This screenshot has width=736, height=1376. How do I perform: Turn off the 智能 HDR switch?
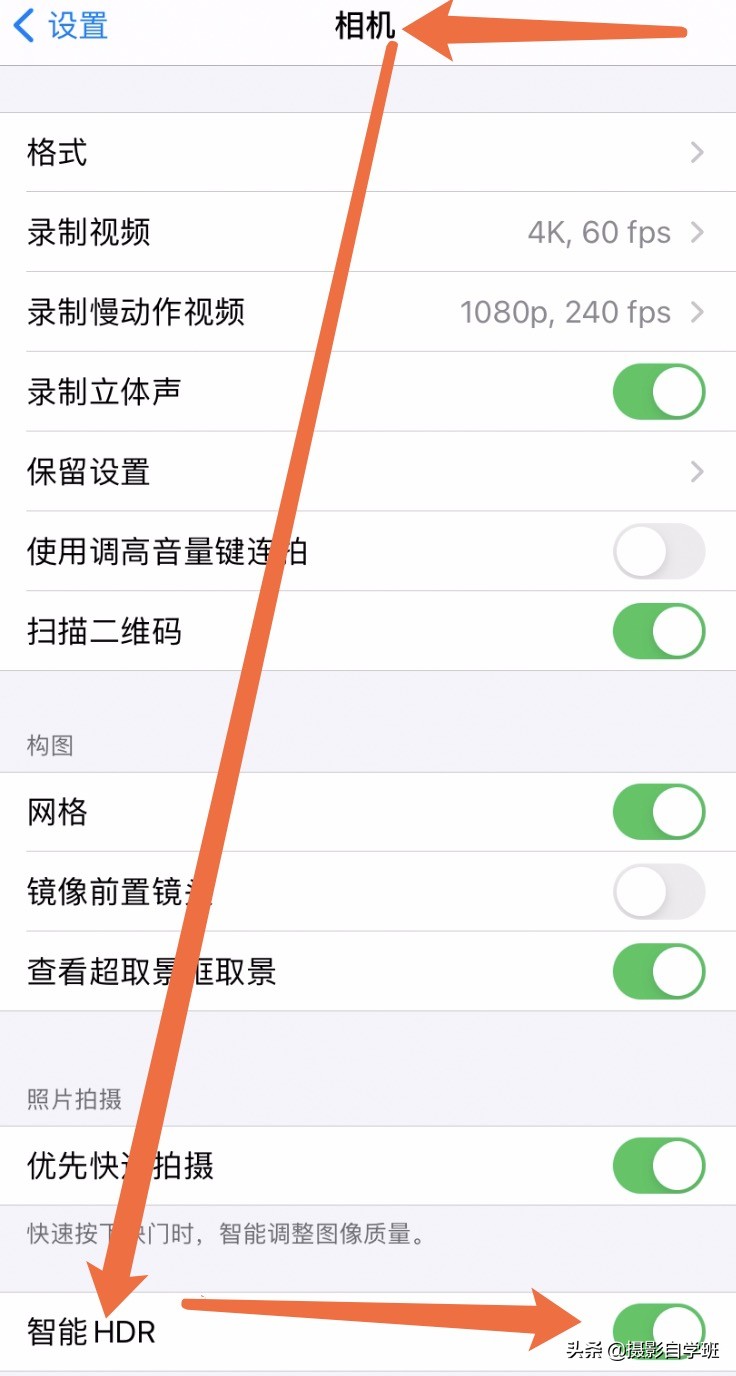658,1330
